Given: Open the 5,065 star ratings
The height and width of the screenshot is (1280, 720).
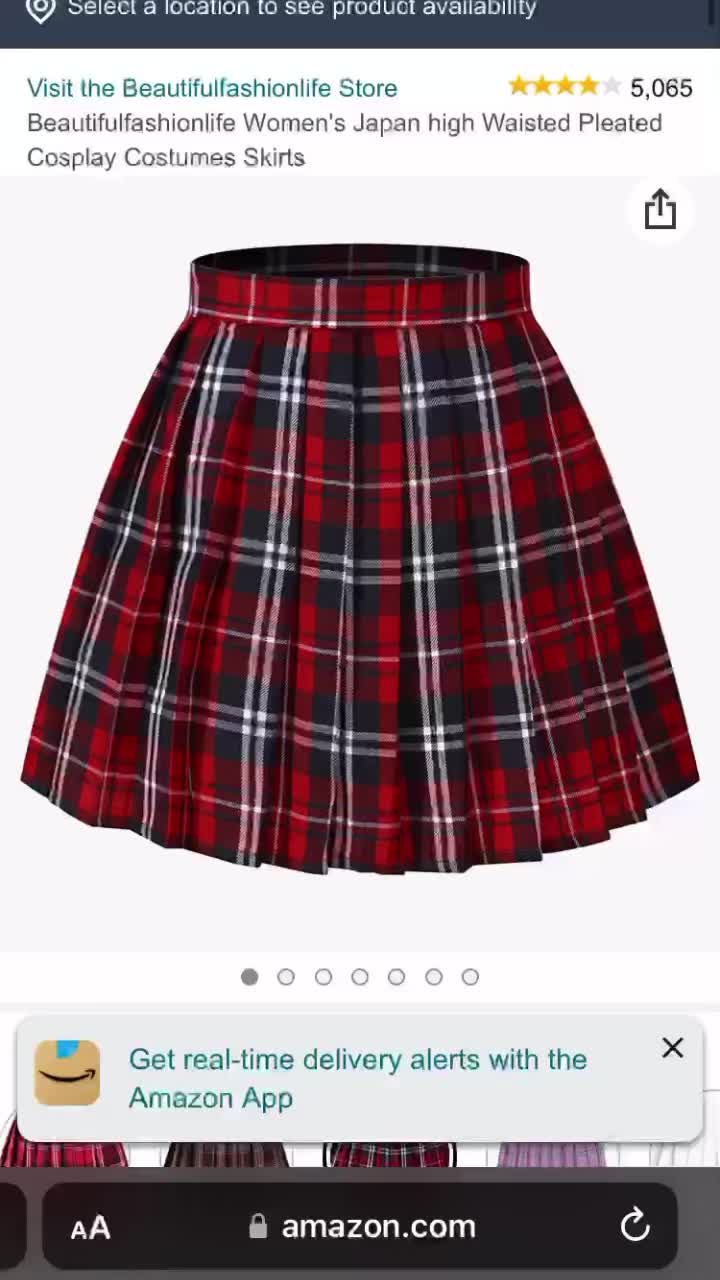Looking at the screenshot, I should 600,87.
